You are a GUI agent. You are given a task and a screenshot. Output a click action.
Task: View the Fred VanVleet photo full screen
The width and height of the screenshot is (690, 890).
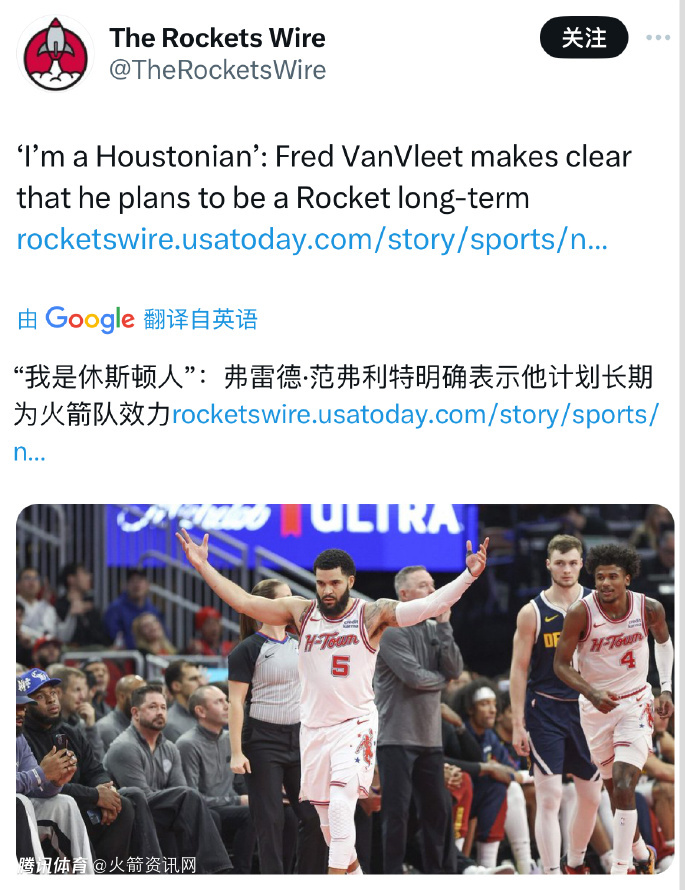click(345, 688)
